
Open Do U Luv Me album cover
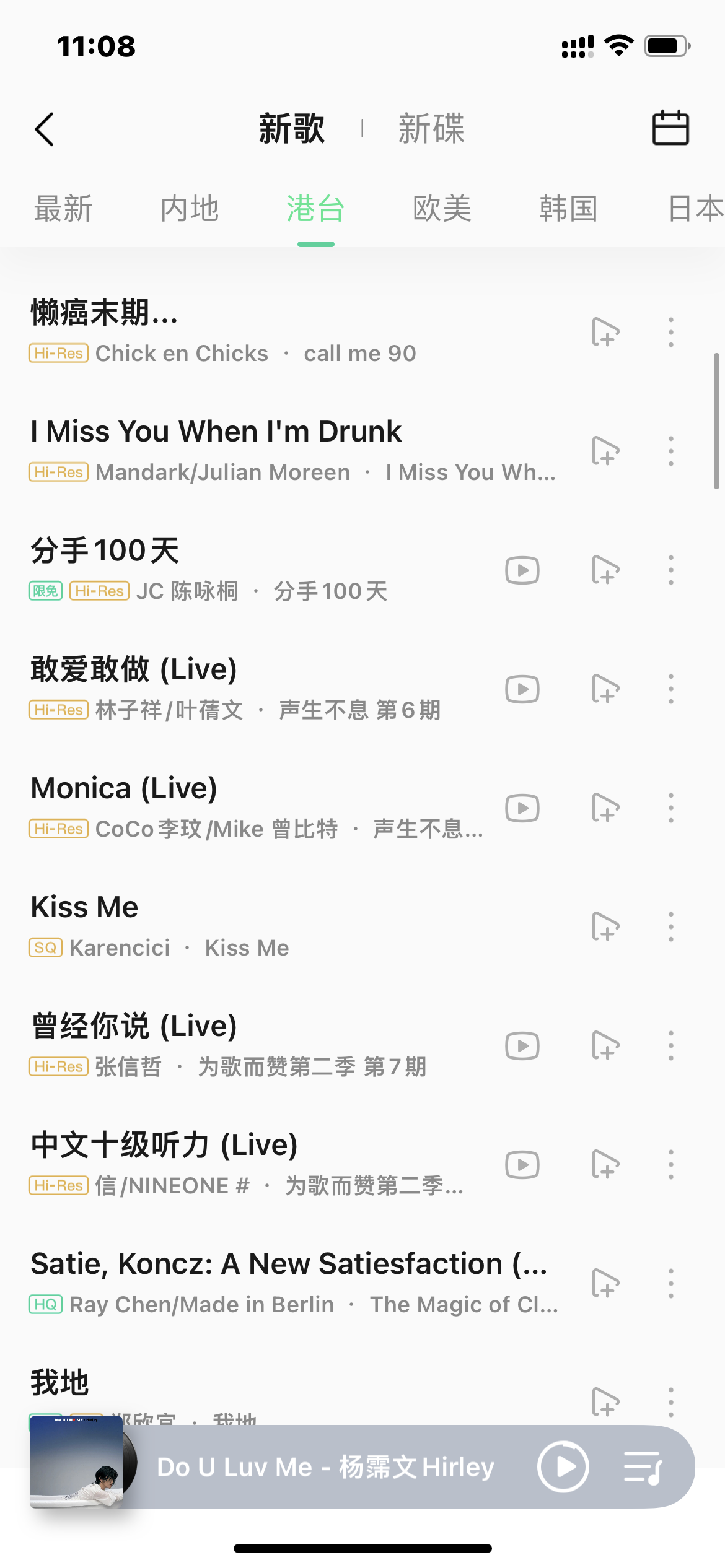[76, 1461]
